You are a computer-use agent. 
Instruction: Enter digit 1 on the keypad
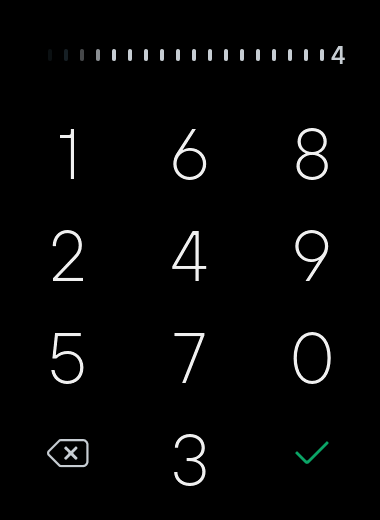(x=68, y=154)
